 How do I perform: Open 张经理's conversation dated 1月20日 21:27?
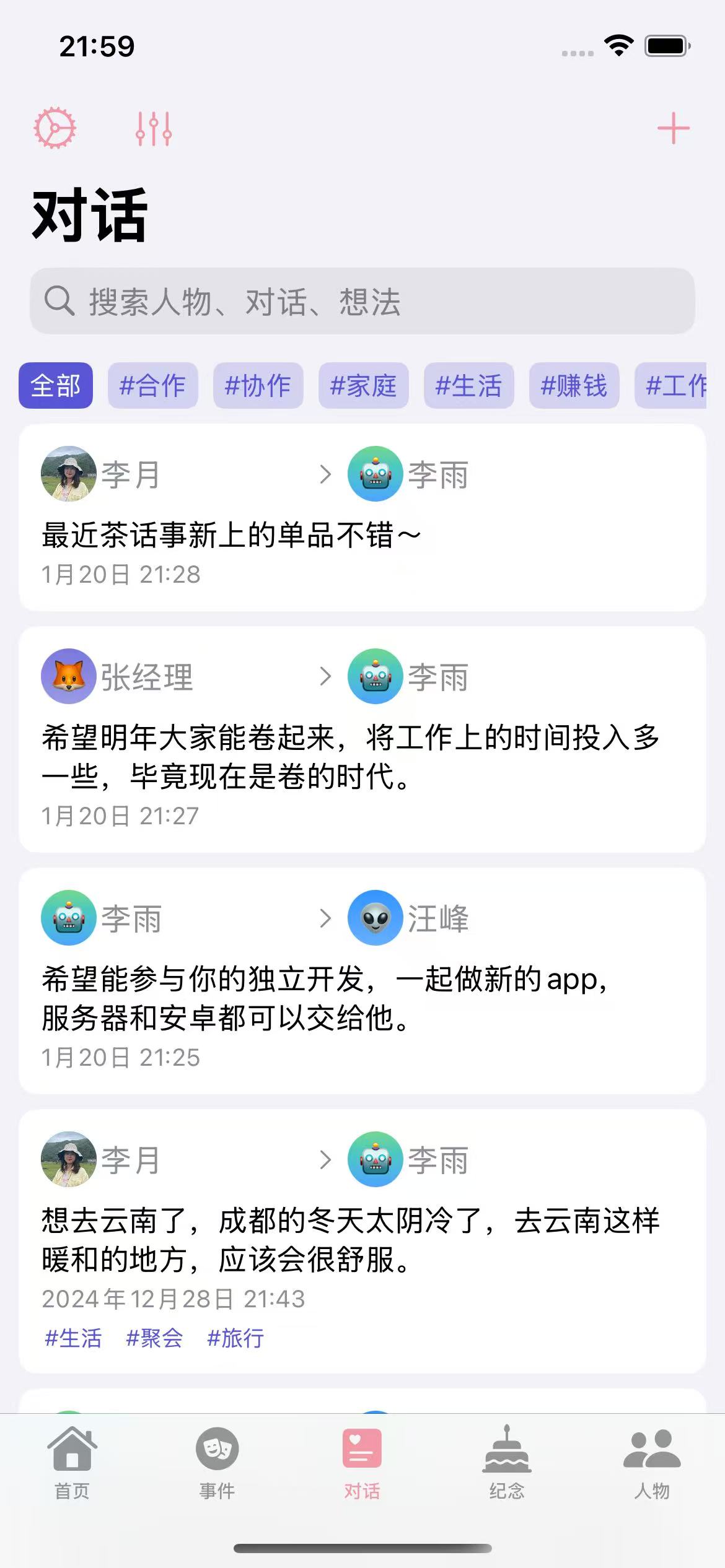coord(362,757)
